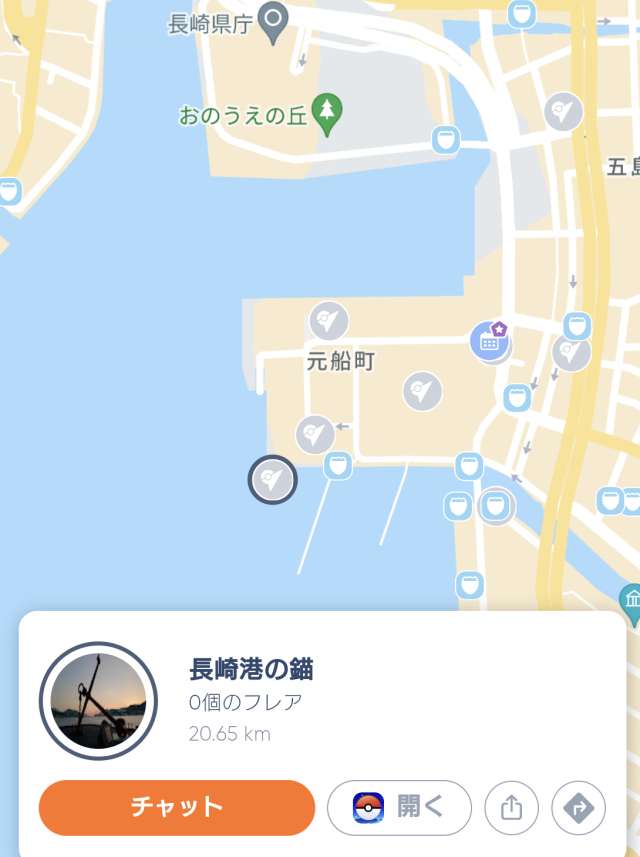Select the おのうえの丘 park marker
This screenshot has width=640, height=857.
(x=326, y=114)
